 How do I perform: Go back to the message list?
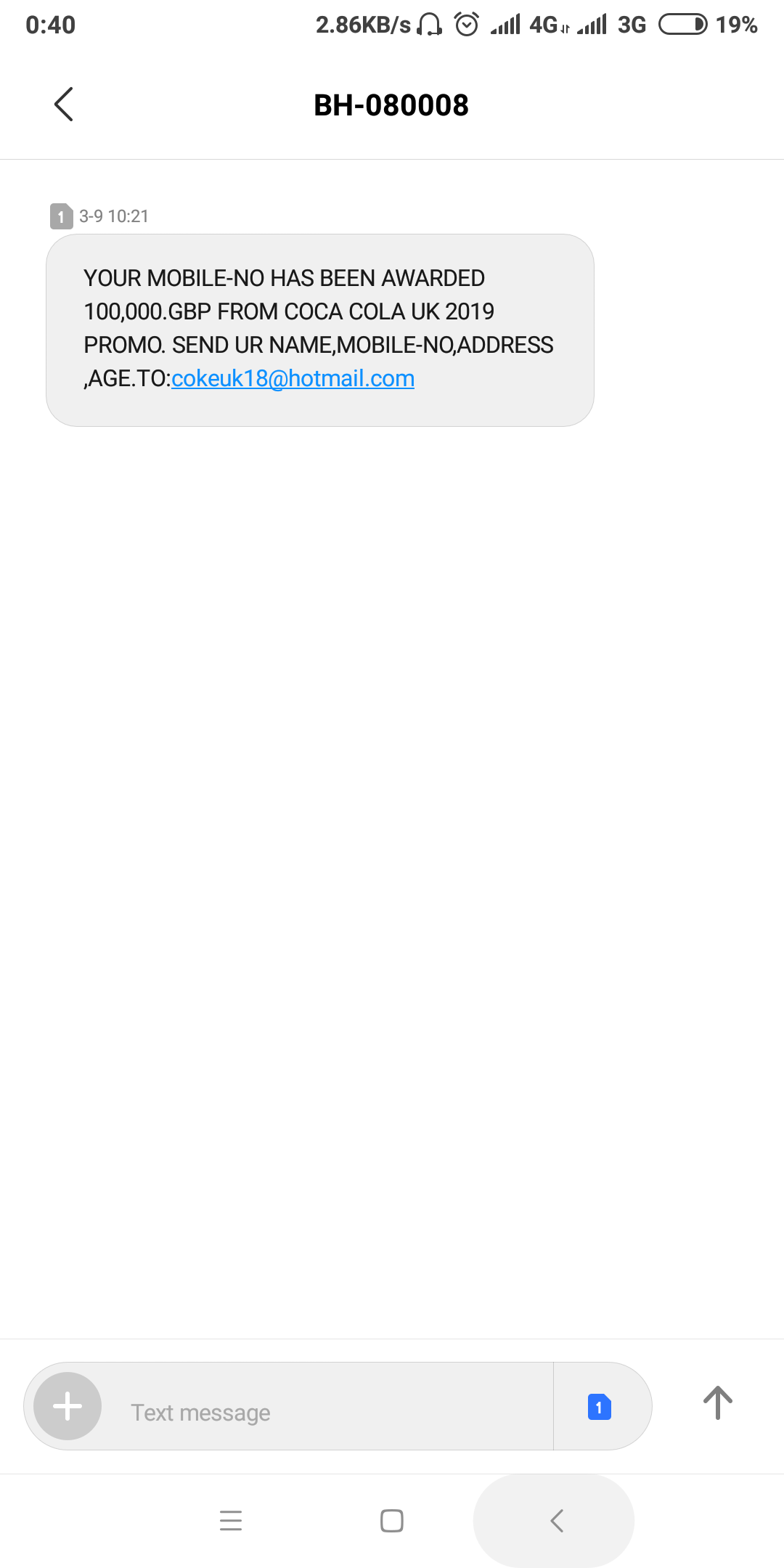(64, 105)
